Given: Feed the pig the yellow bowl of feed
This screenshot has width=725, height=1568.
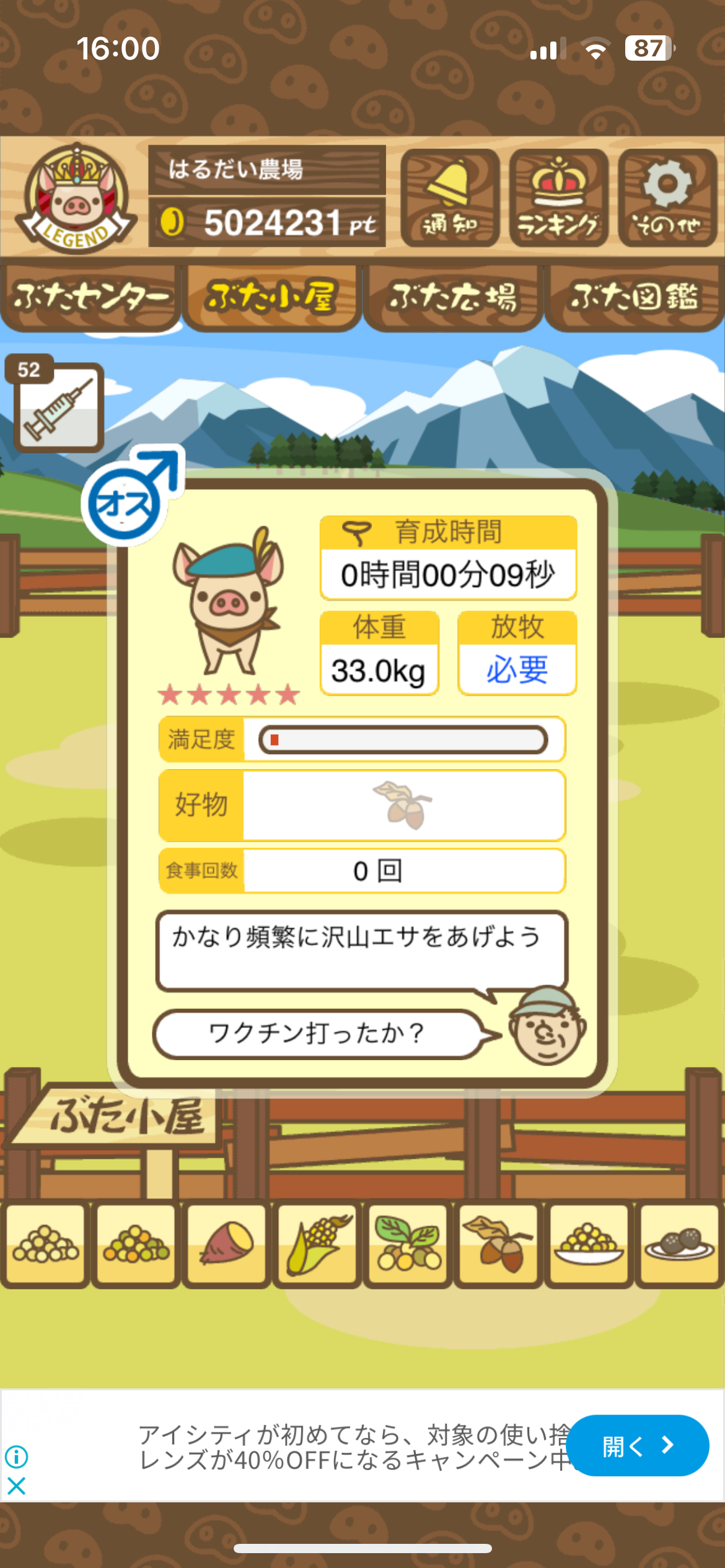Looking at the screenshot, I should tap(589, 1244).
